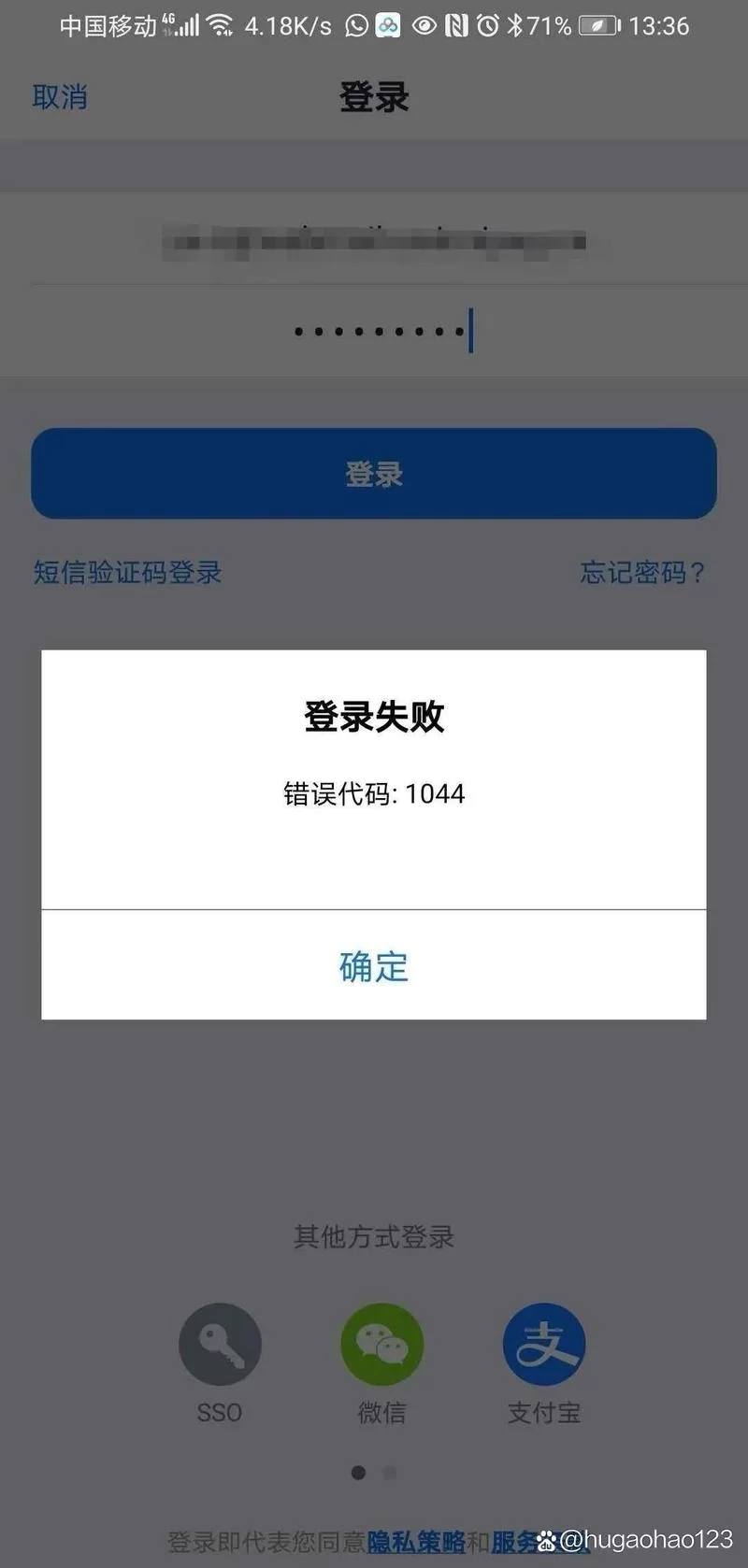
Task: Tap the Bluetooth status bar icon
Action: point(519,25)
